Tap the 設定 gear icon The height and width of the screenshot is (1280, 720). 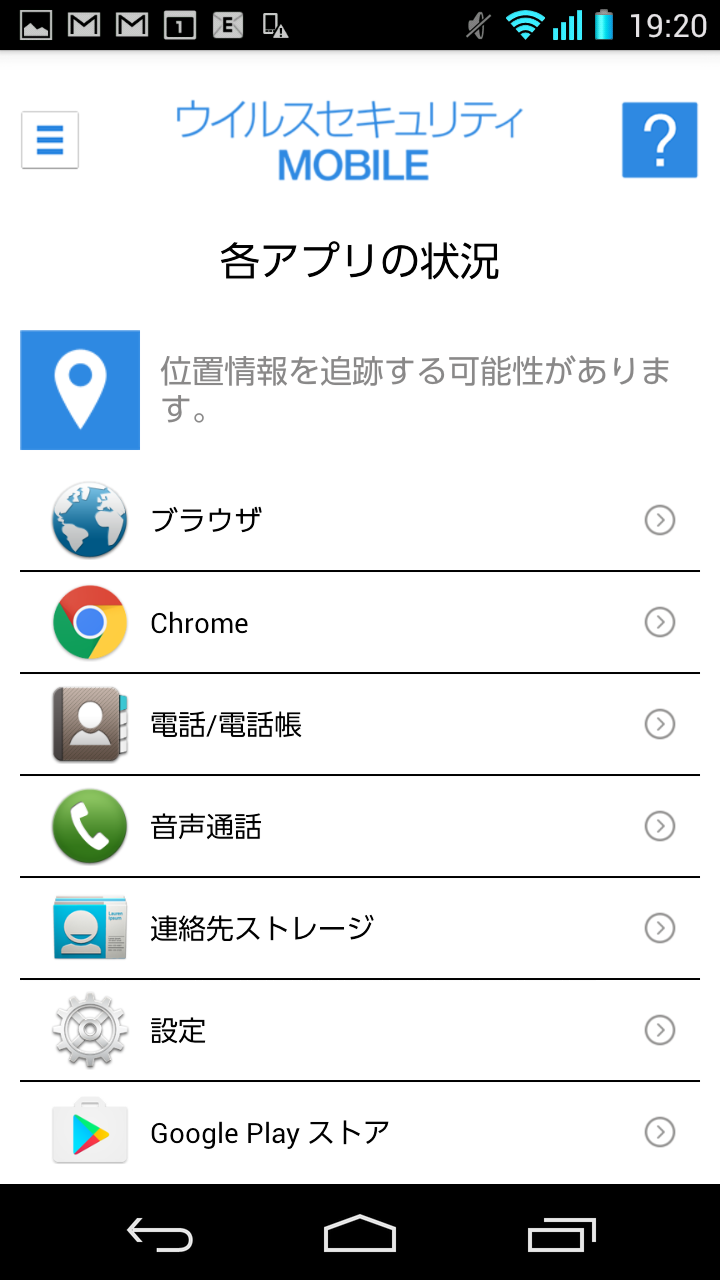tap(89, 1030)
